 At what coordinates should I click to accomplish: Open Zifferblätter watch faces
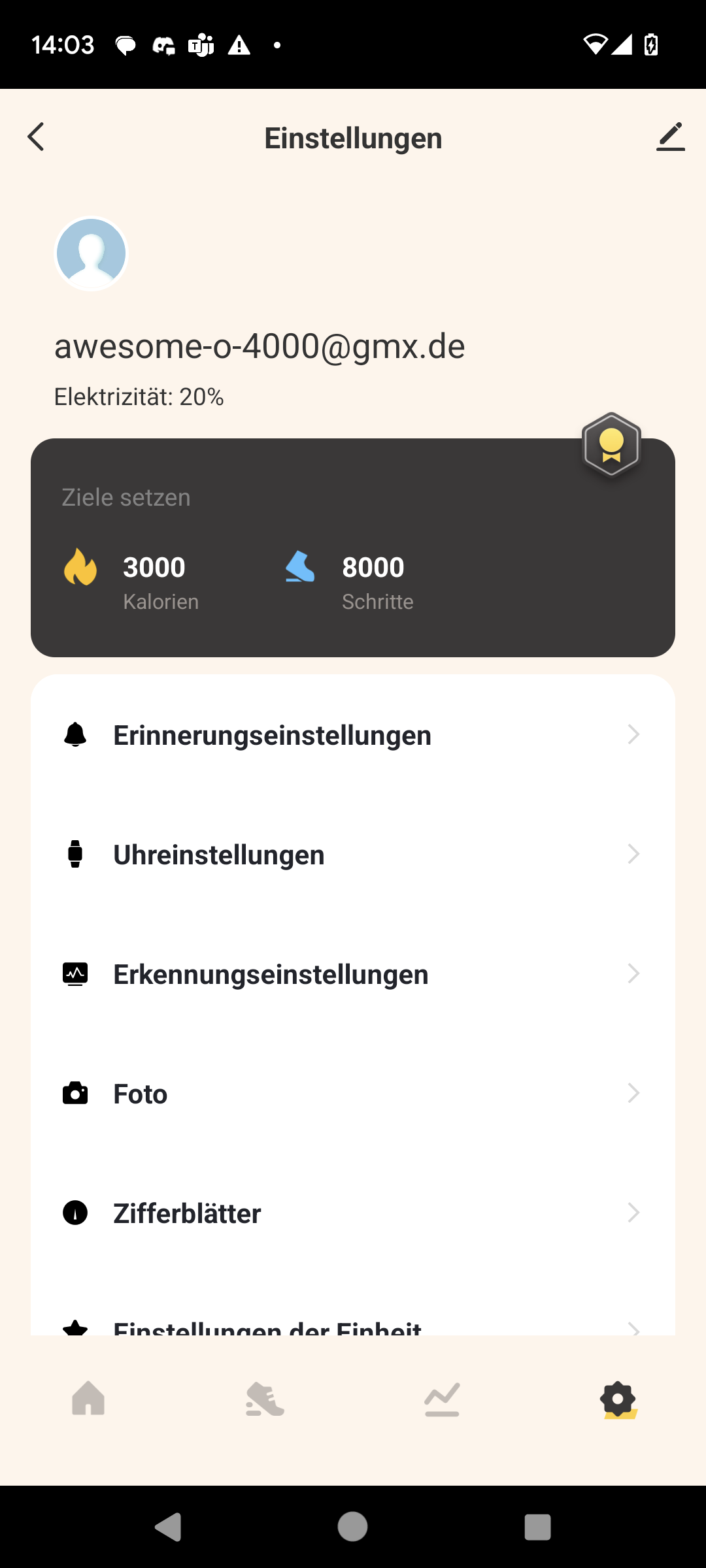tap(353, 1213)
